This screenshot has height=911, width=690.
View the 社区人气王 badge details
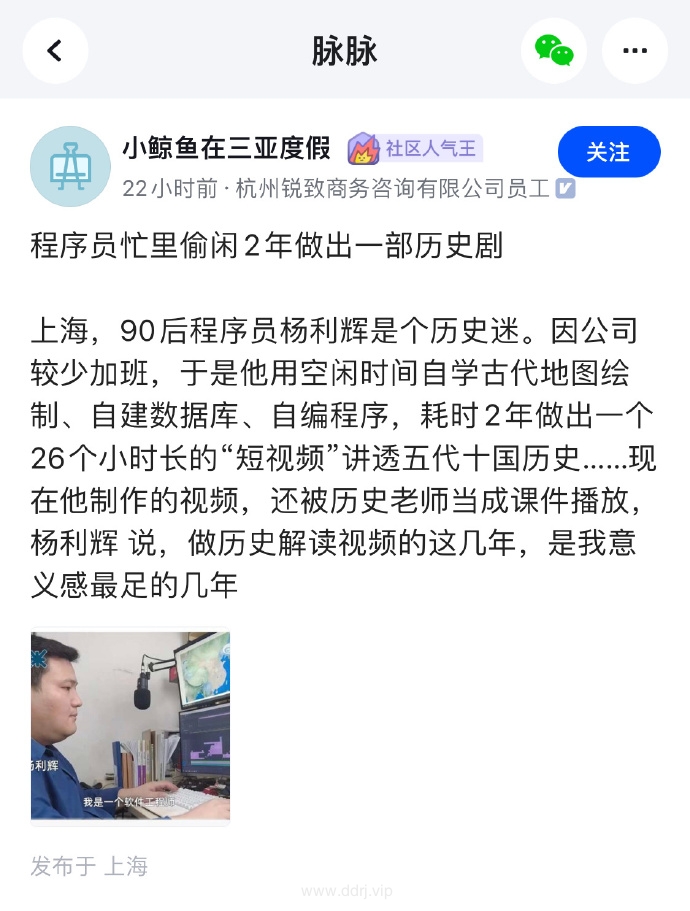click(415, 149)
